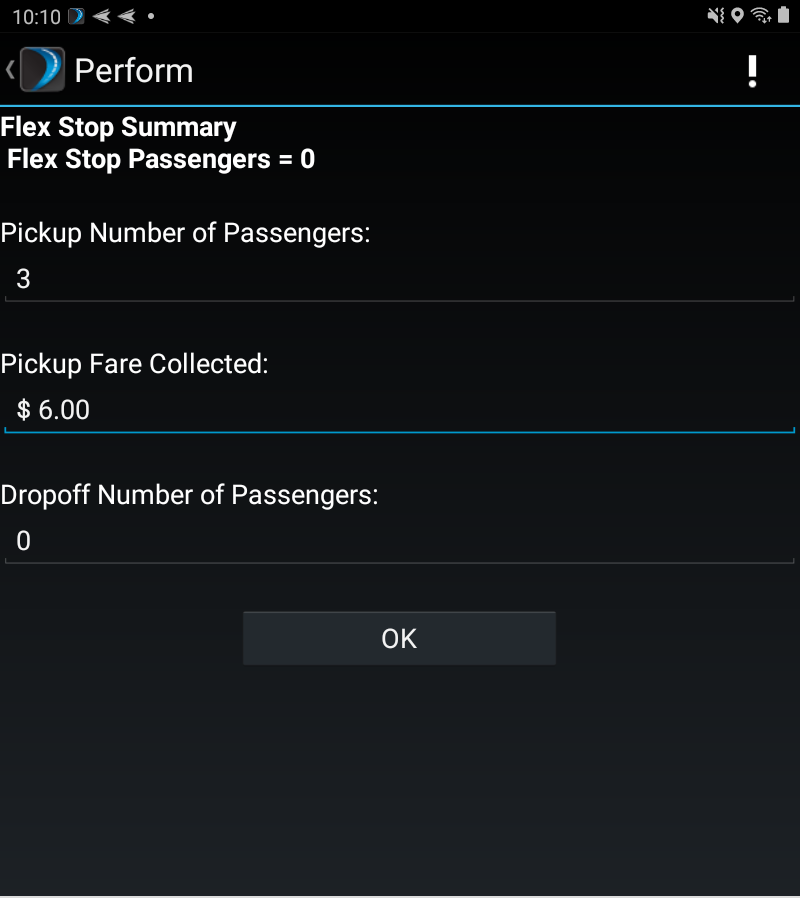Click the Perform title text
This screenshot has height=898, width=802.
tap(134, 70)
